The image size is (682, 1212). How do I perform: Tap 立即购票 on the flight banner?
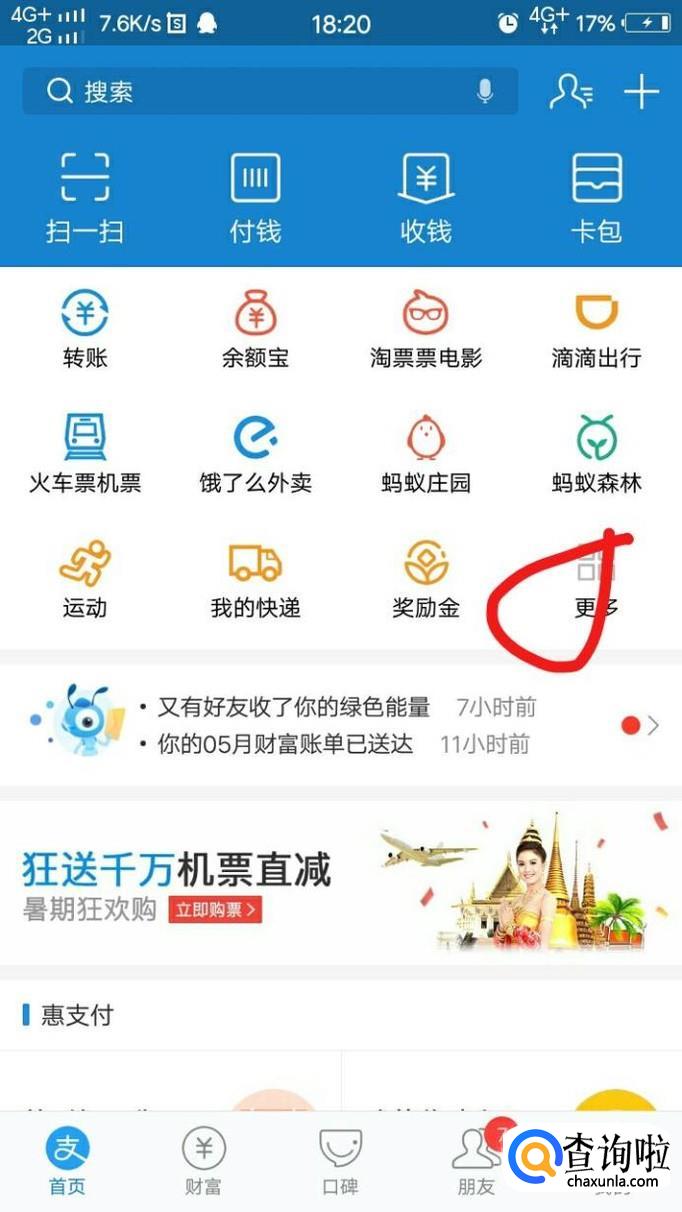215,910
